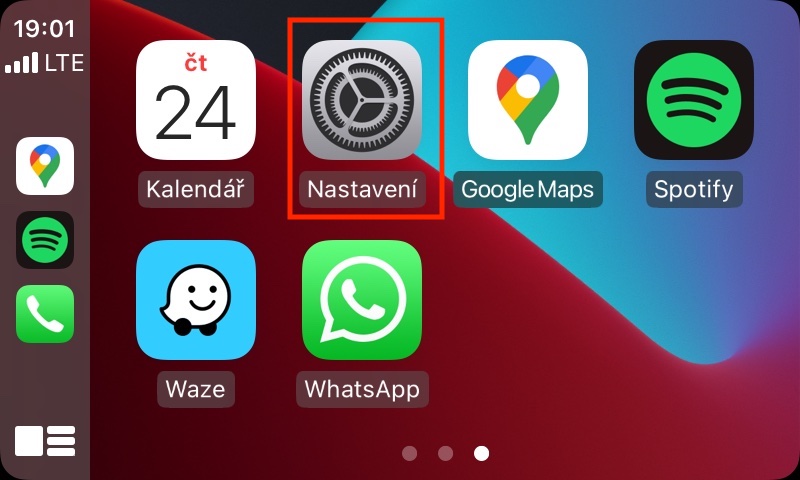Open Spotify from the sidebar

coord(45,240)
